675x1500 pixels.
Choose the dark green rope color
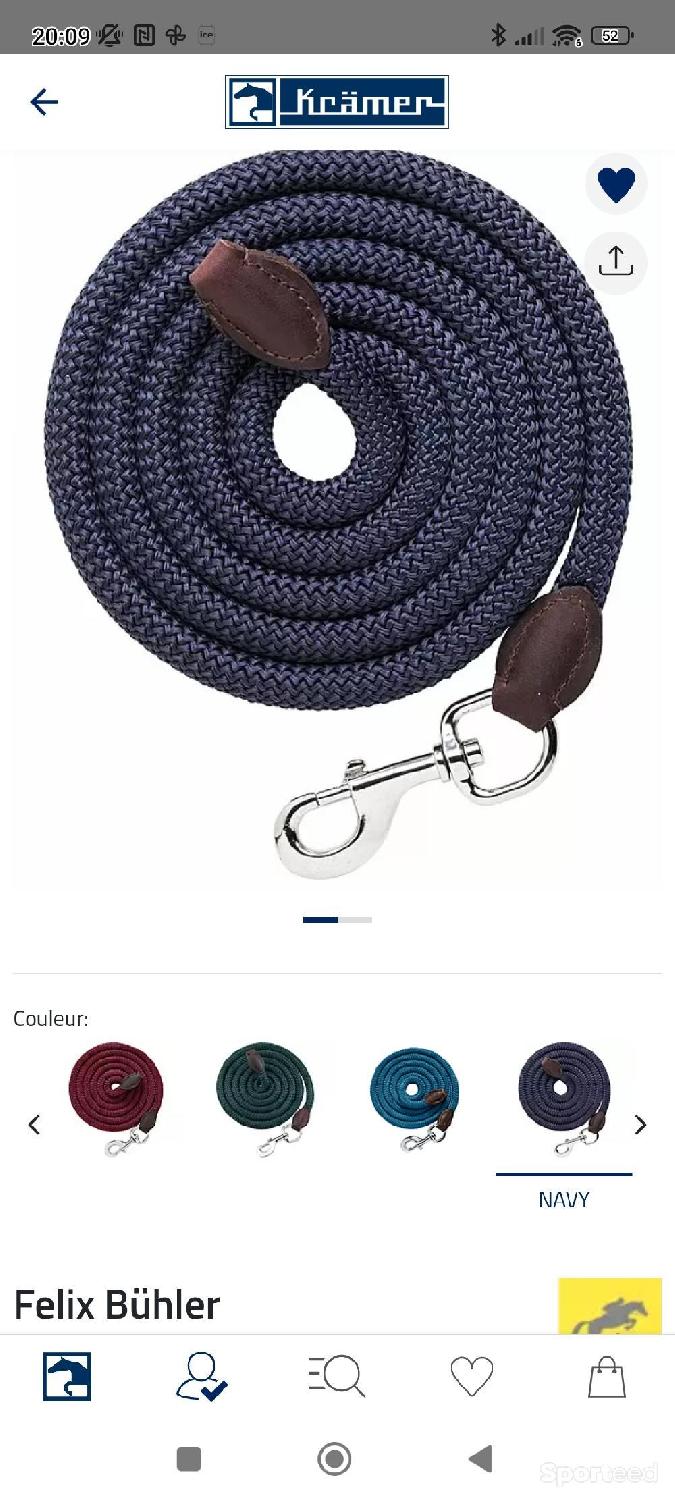point(265,1099)
